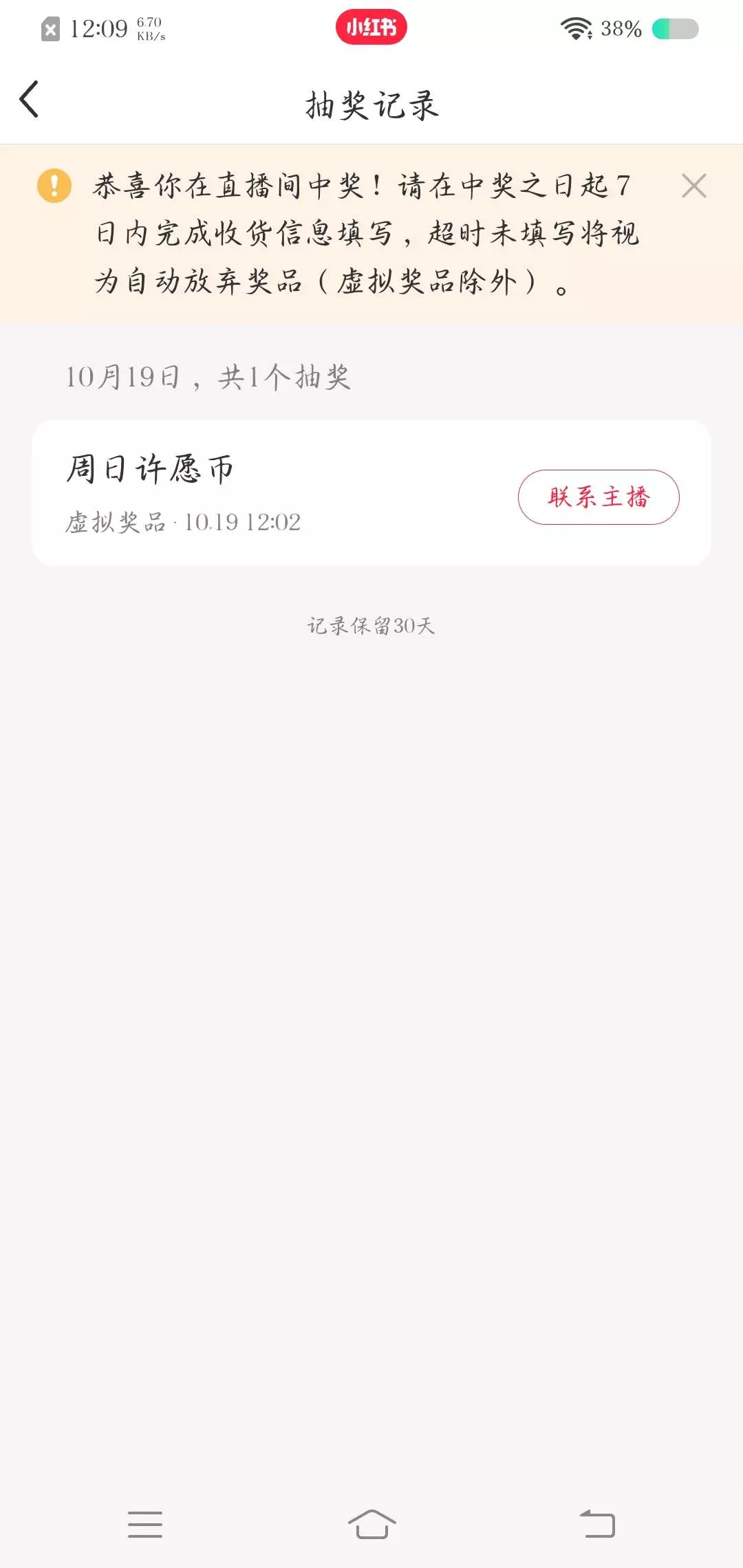Tap the 联系主播 button
This screenshot has height=1568, width=743.
click(598, 497)
